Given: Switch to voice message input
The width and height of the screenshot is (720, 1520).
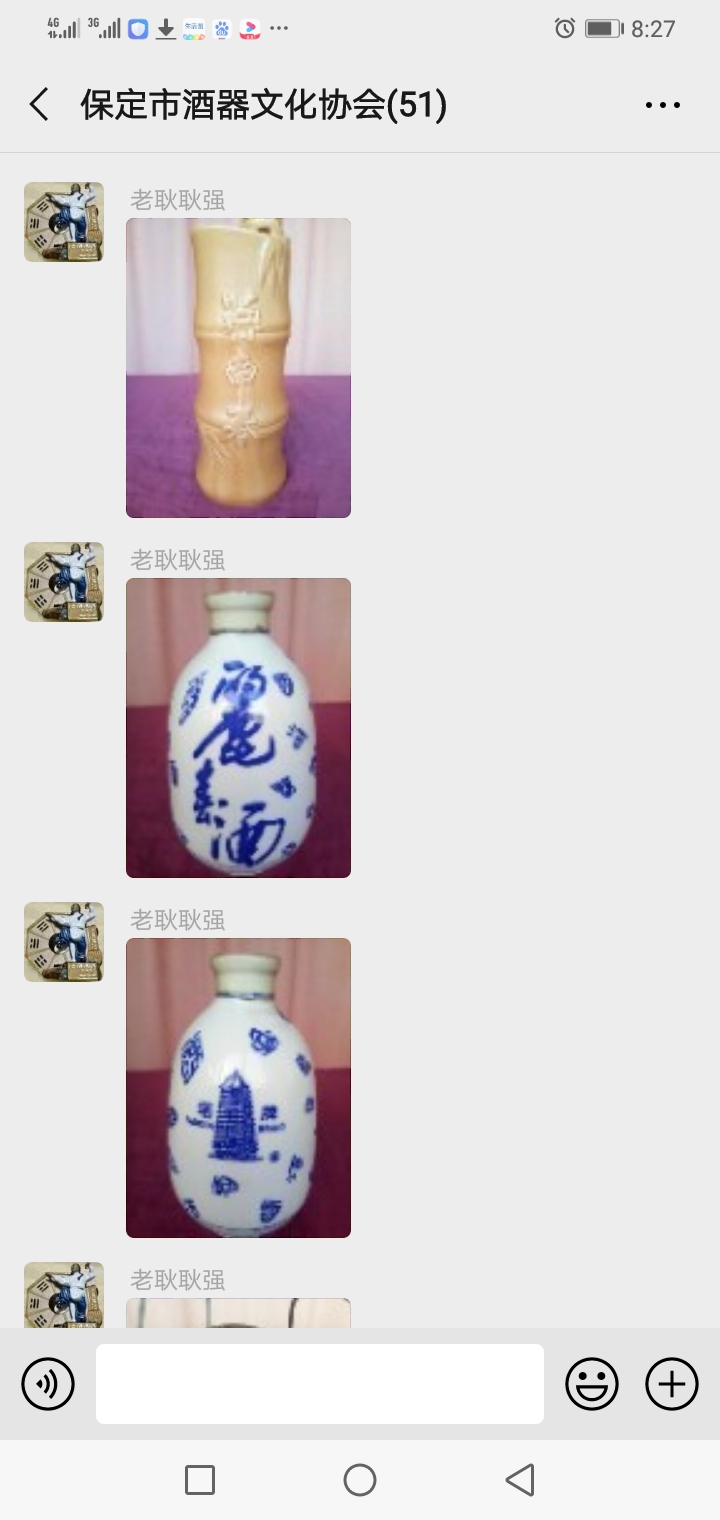Looking at the screenshot, I should pos(48,1384).
